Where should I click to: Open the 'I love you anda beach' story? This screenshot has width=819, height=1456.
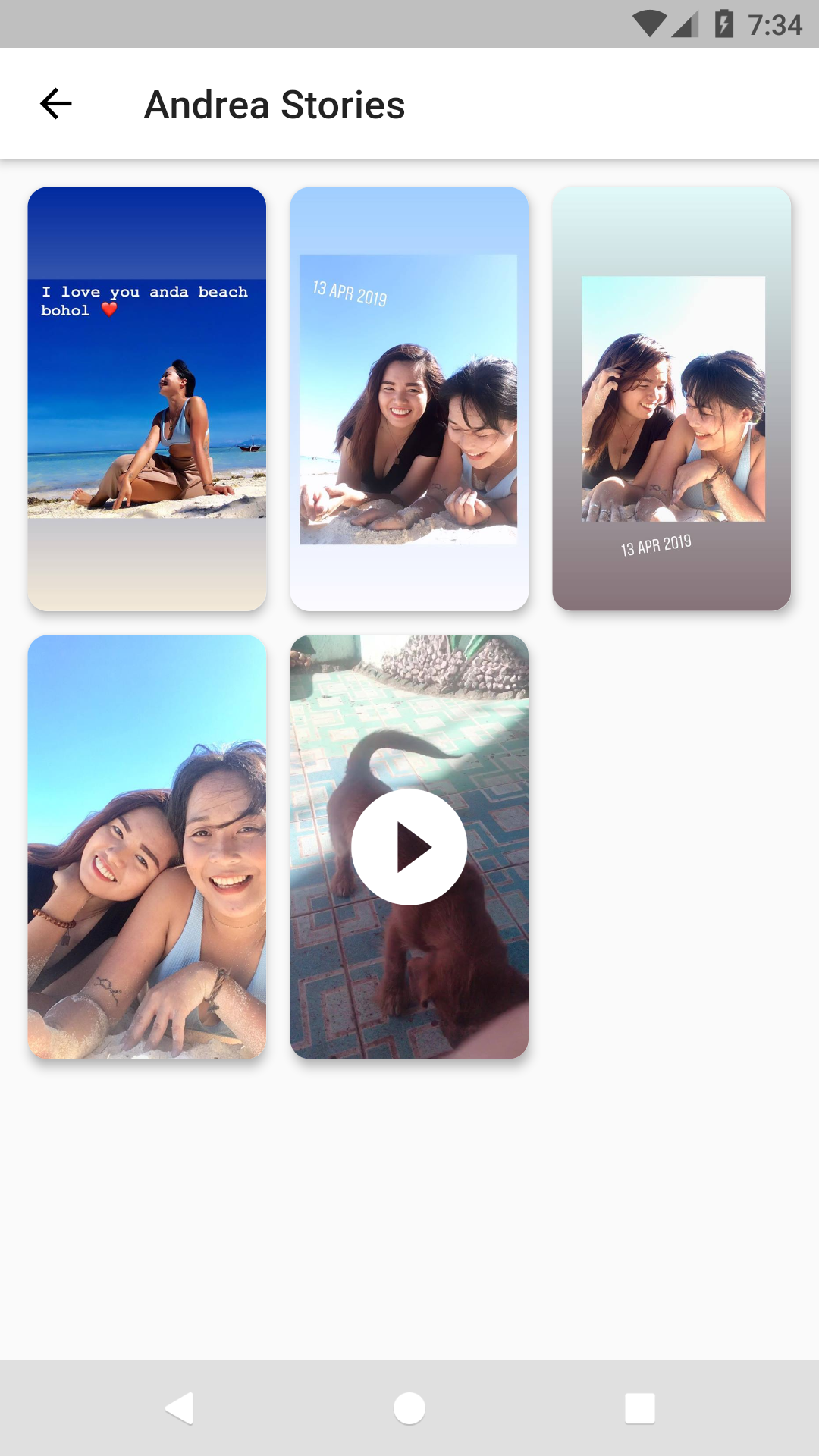point(147,399)
